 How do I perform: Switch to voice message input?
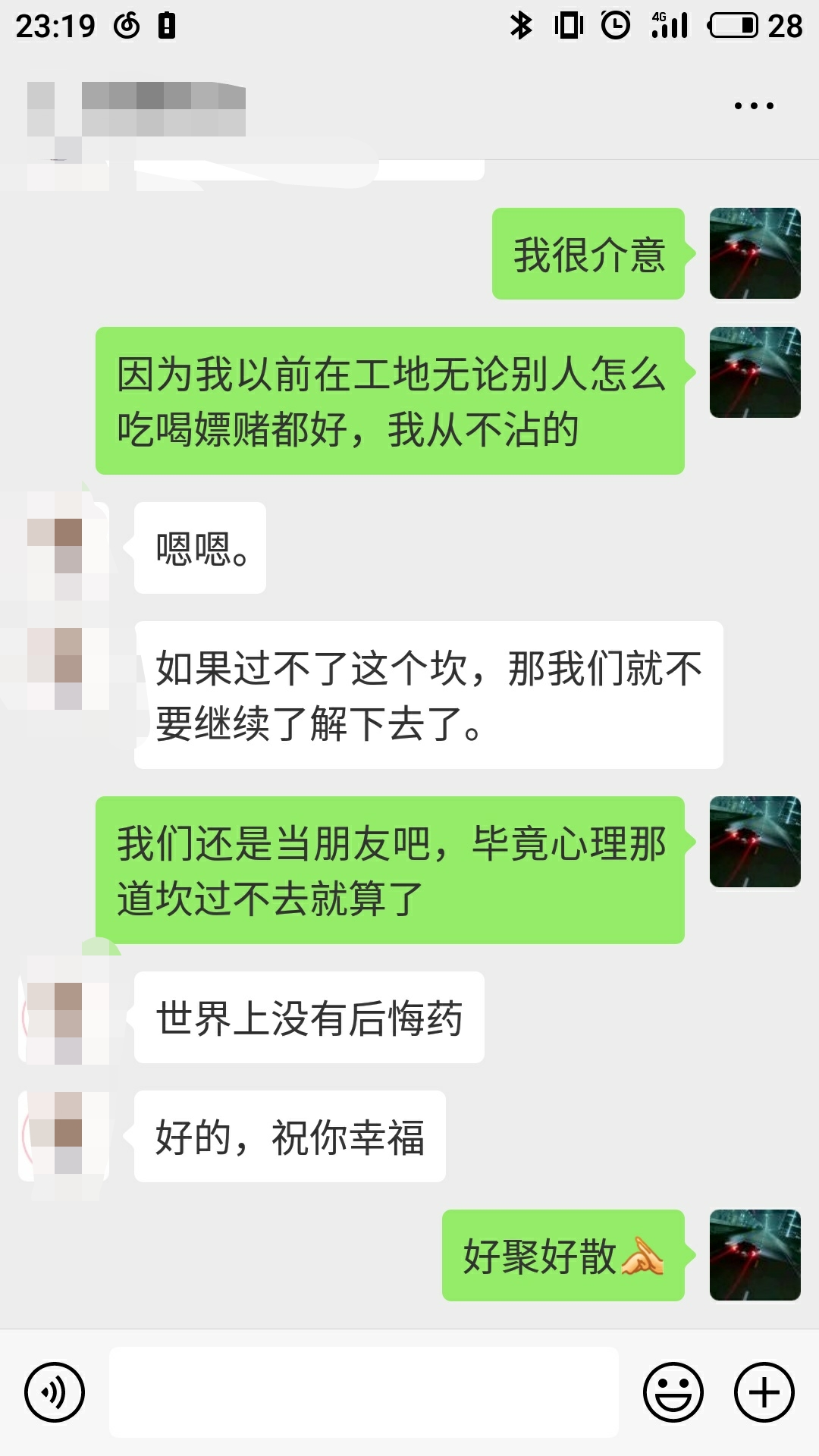tap(55, 1392)
